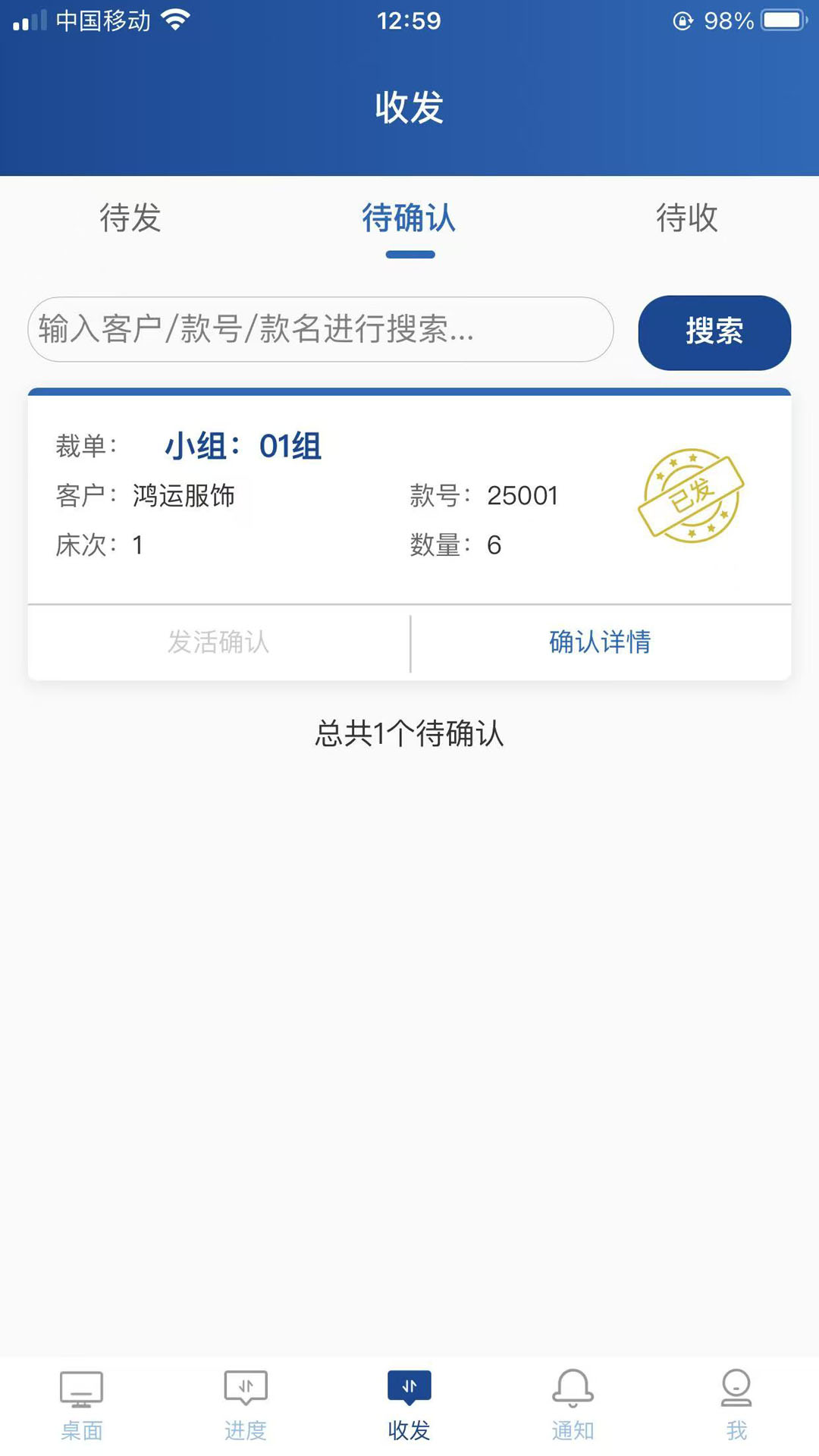
Task: Select the 进度 progress icon
Action: pyautogui.click(x=245, y=1404)
